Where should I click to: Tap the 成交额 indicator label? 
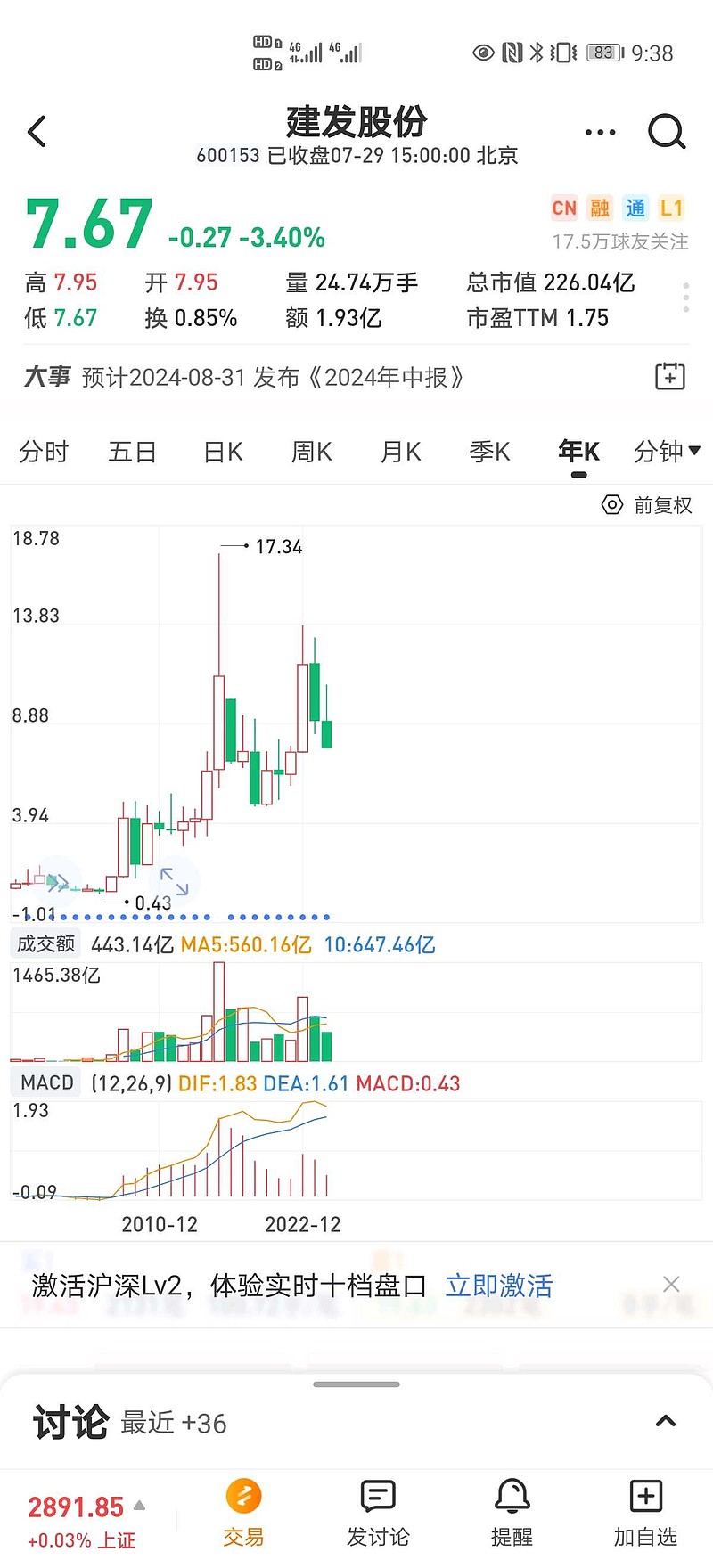[46, 944]
